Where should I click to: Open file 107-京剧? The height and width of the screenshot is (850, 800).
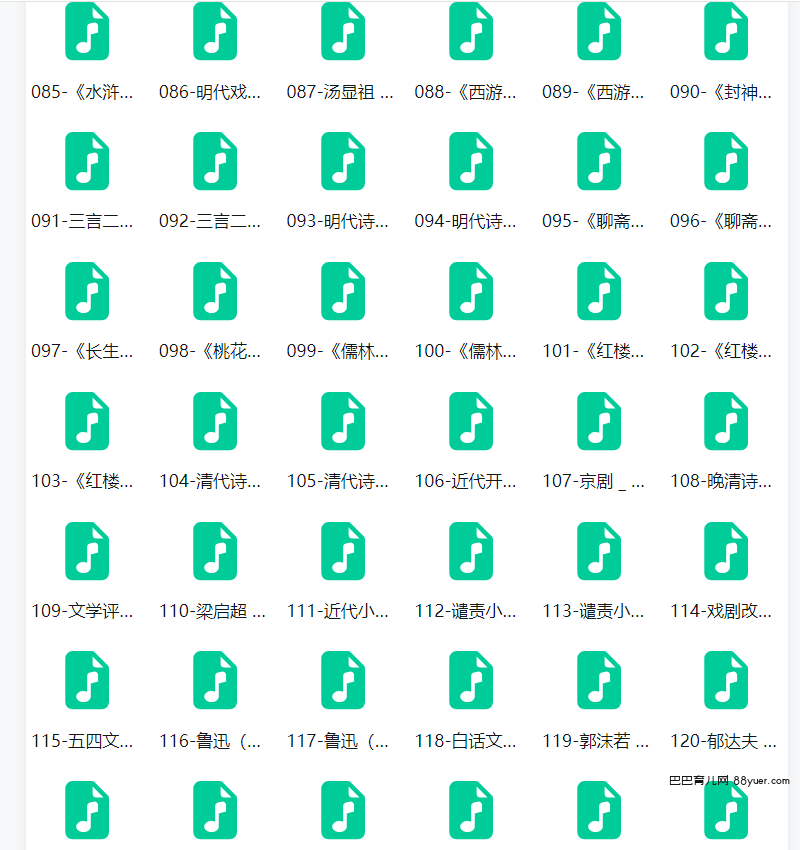point(599,421)
